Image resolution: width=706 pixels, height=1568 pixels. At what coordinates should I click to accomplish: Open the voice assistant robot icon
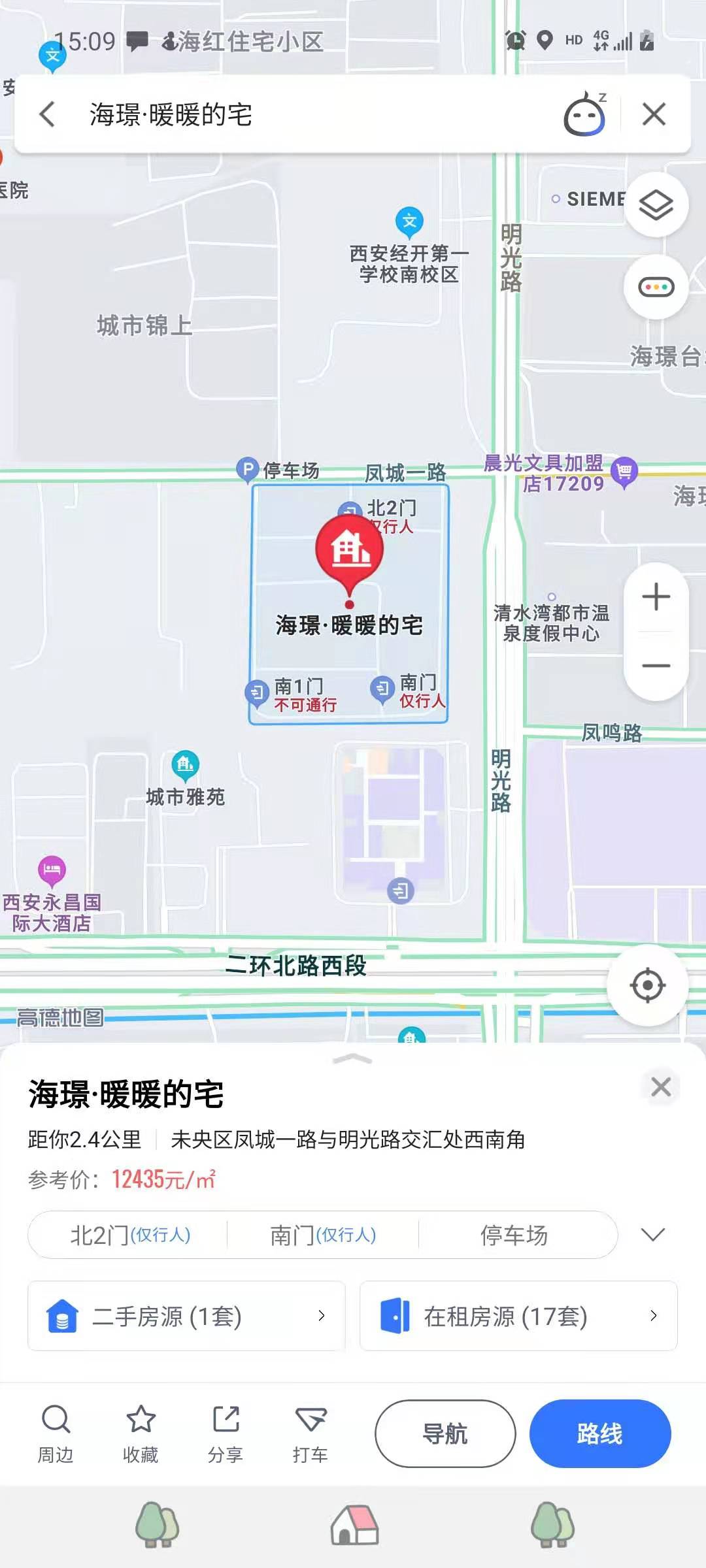[x=584, y=115]
